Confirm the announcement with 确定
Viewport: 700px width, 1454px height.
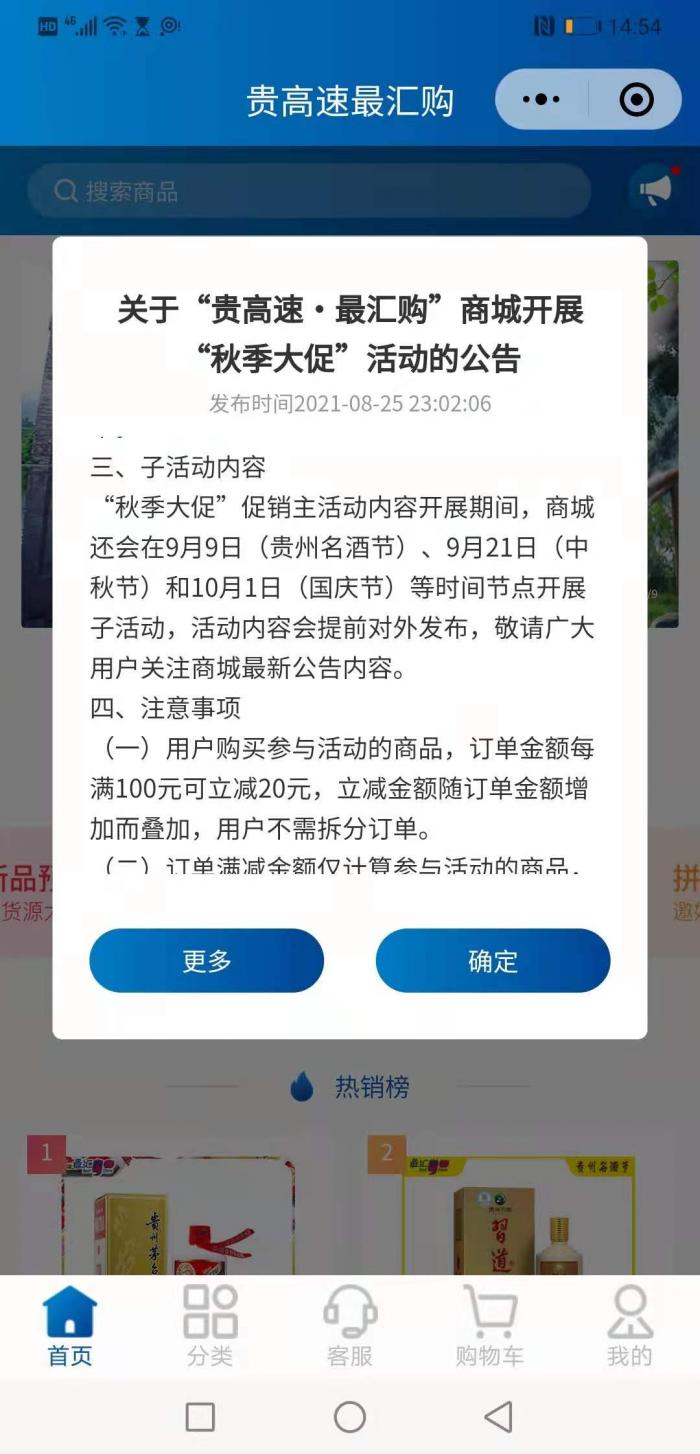coord(493,961)
